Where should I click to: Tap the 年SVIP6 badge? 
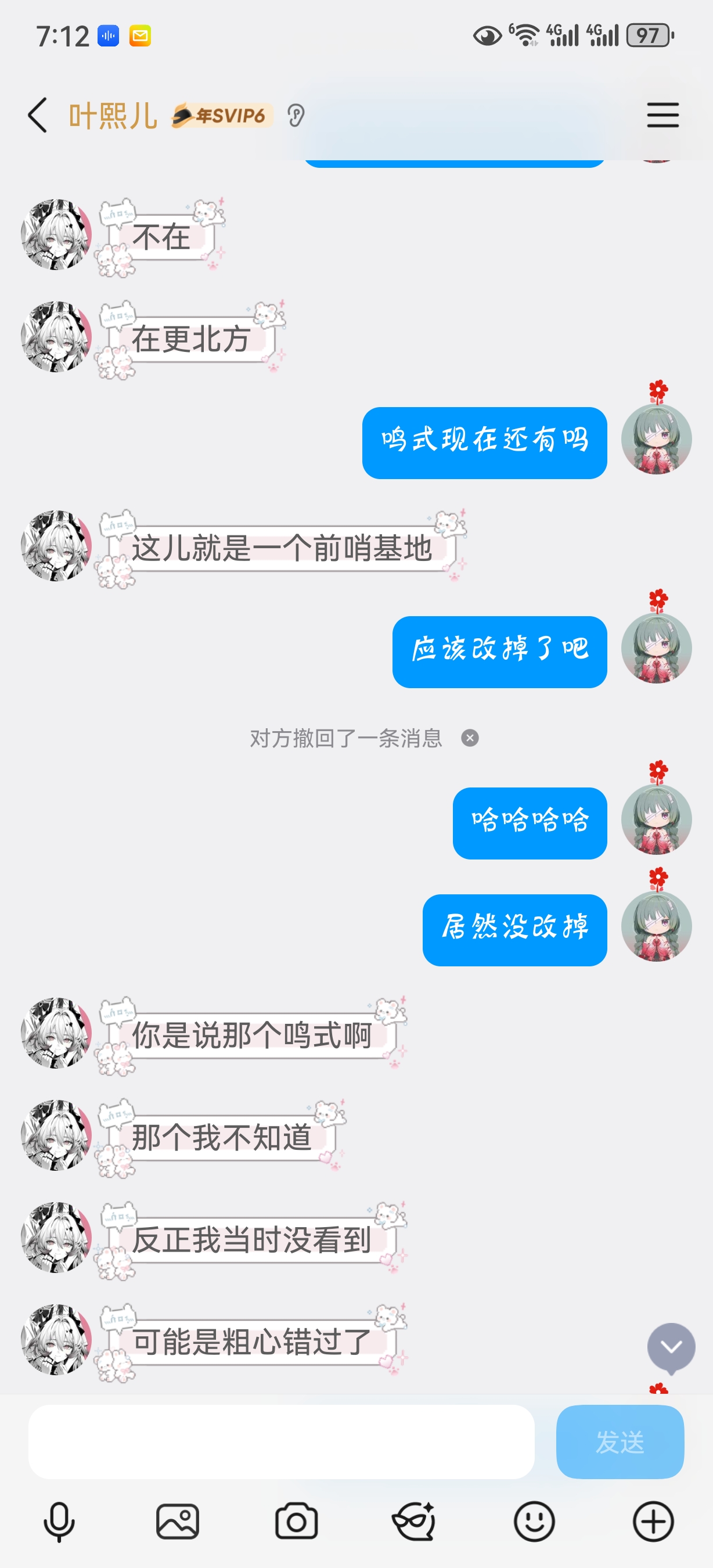coord(222,115)
